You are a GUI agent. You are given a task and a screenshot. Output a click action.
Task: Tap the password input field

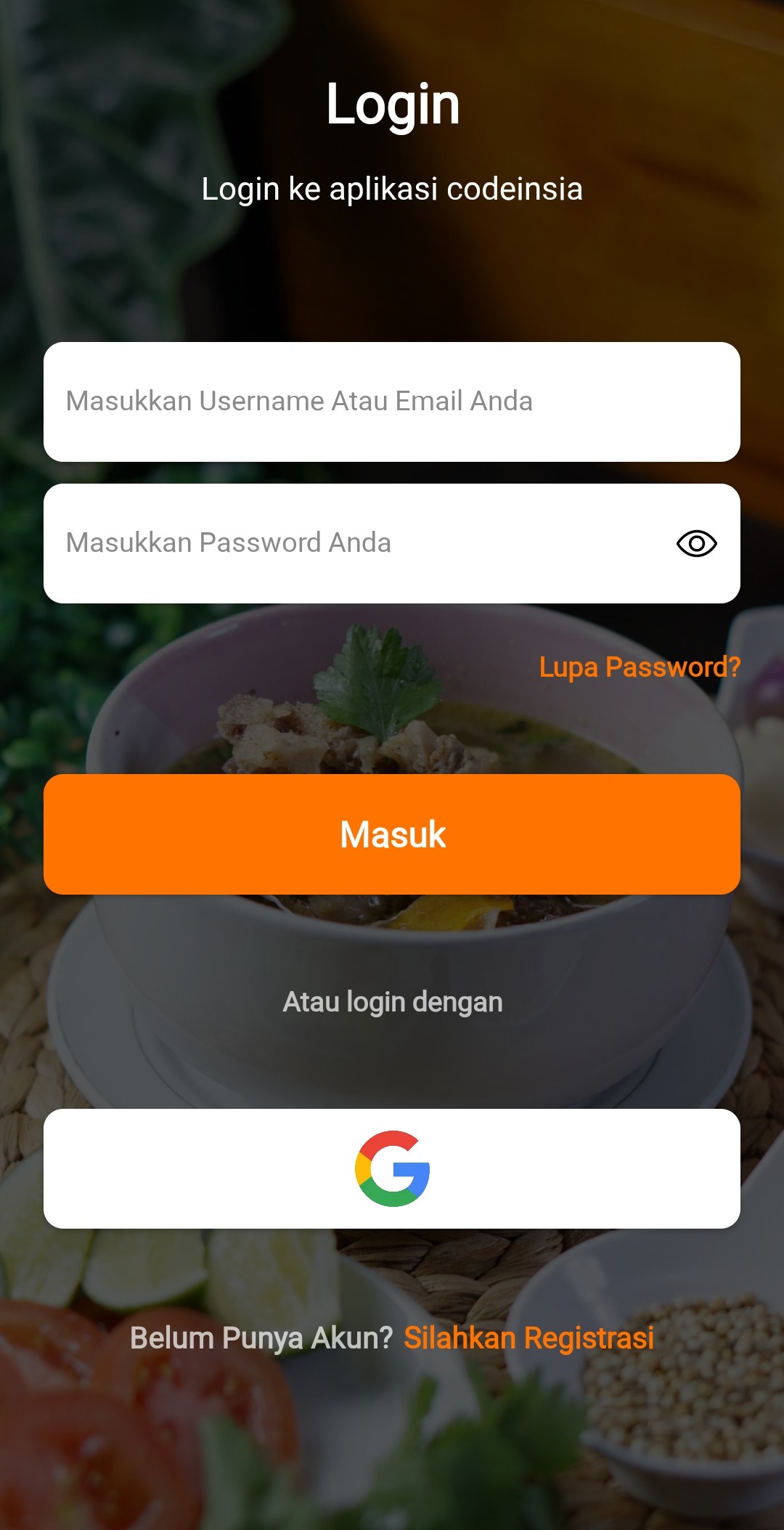(x=348, y=543)
